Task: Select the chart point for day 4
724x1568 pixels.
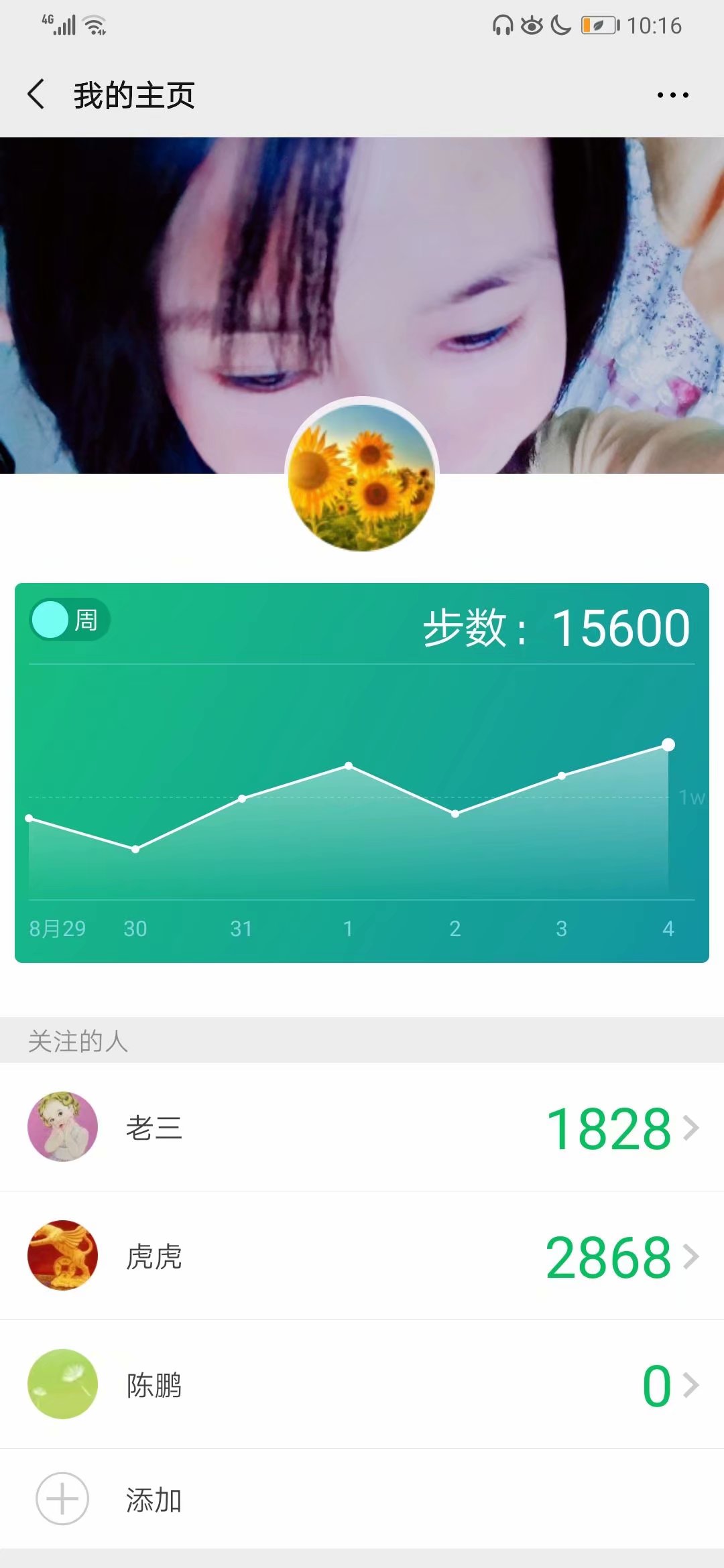Action: click(x=668, y=744)
